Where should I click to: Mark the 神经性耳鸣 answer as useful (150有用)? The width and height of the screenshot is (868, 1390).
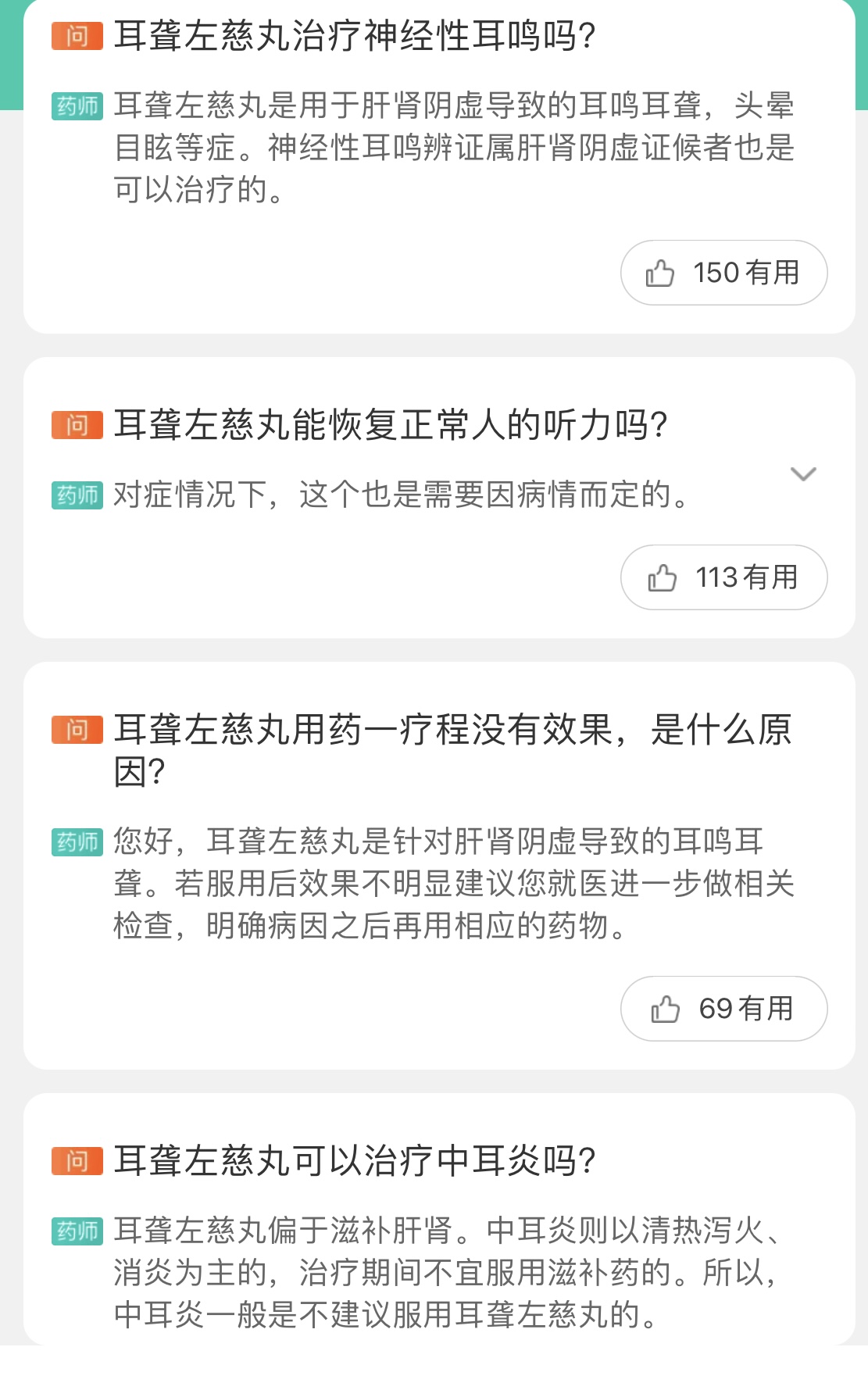click(723, 273)
